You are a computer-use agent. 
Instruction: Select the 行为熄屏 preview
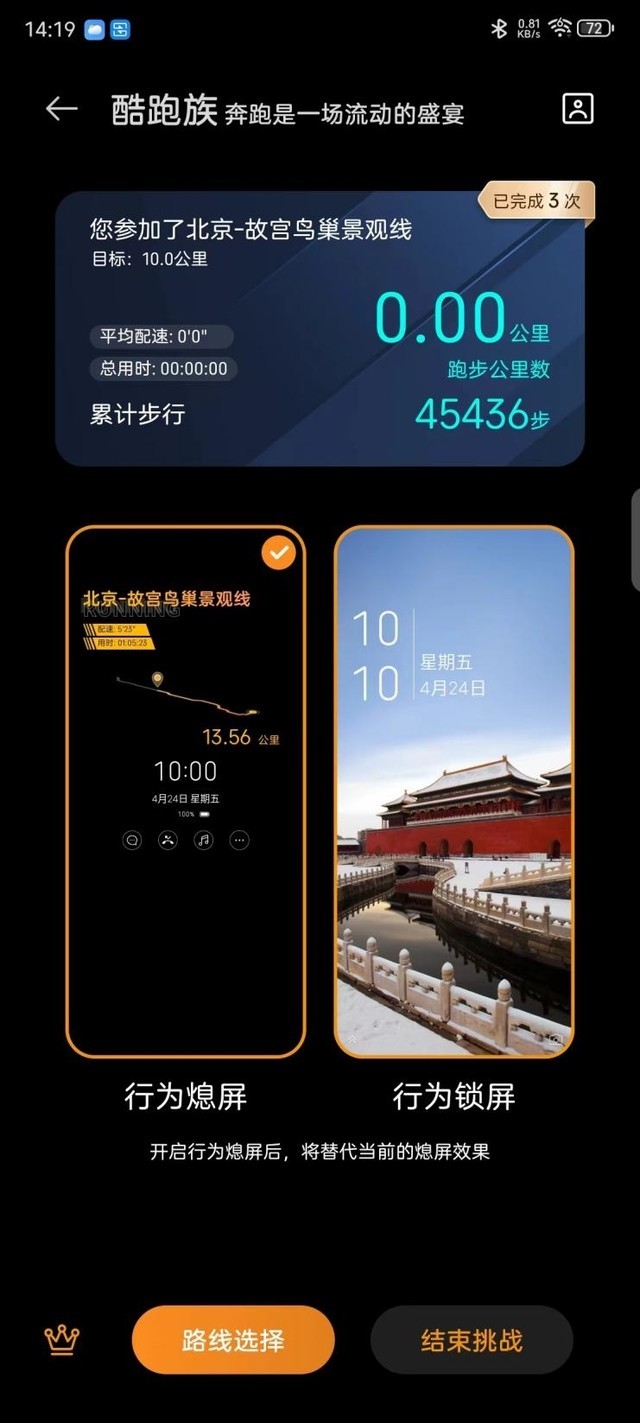pos(186,791)
